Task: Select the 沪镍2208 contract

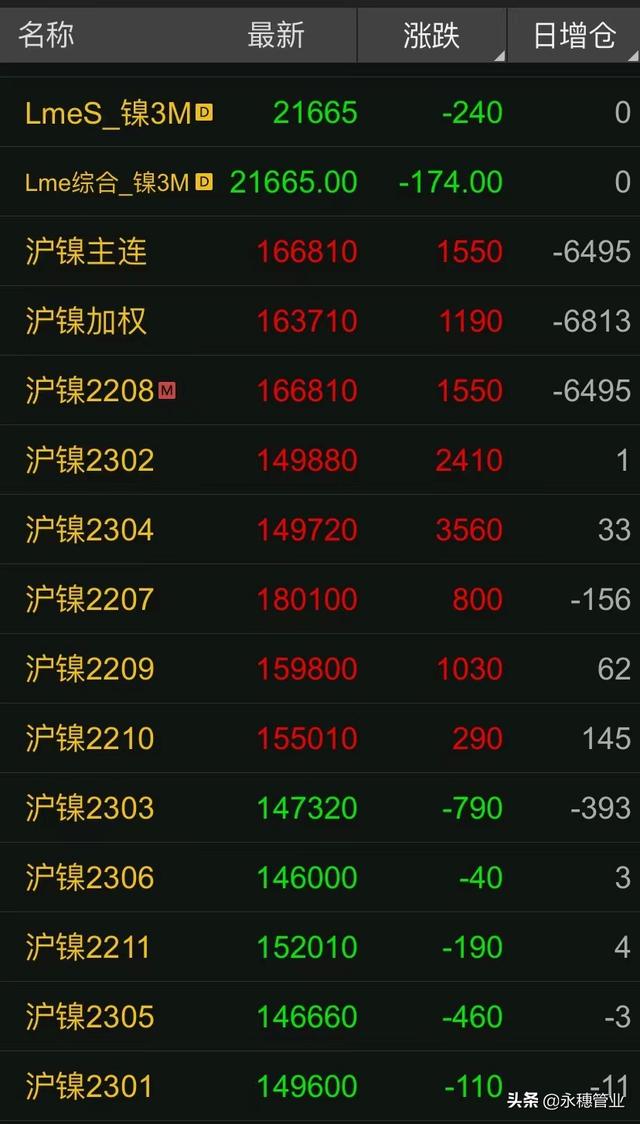Action: coord(90,391)
